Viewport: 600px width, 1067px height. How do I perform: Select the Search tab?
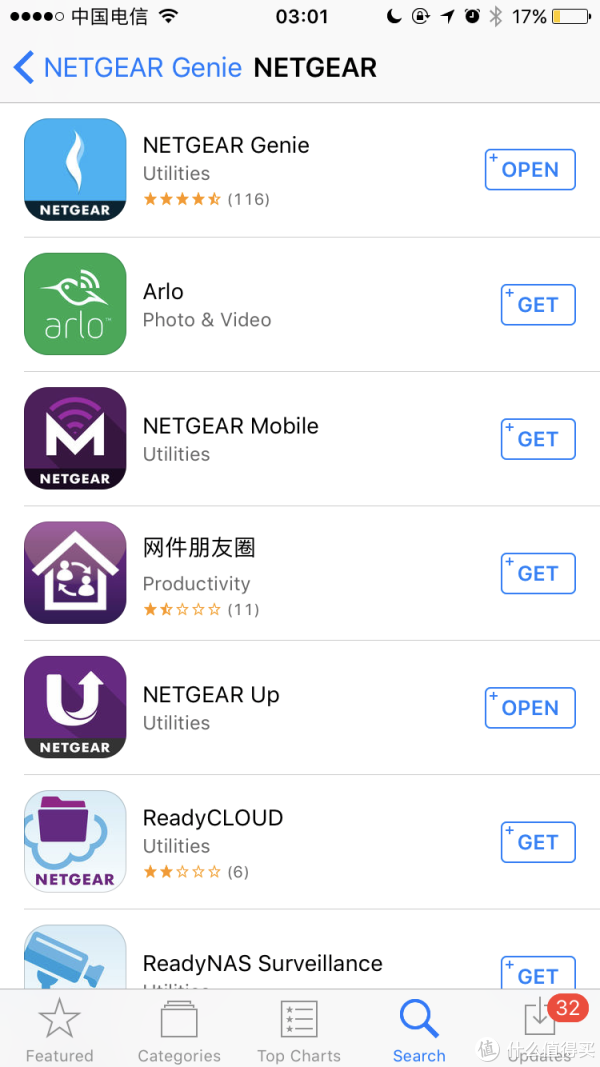pos(419,1029)
